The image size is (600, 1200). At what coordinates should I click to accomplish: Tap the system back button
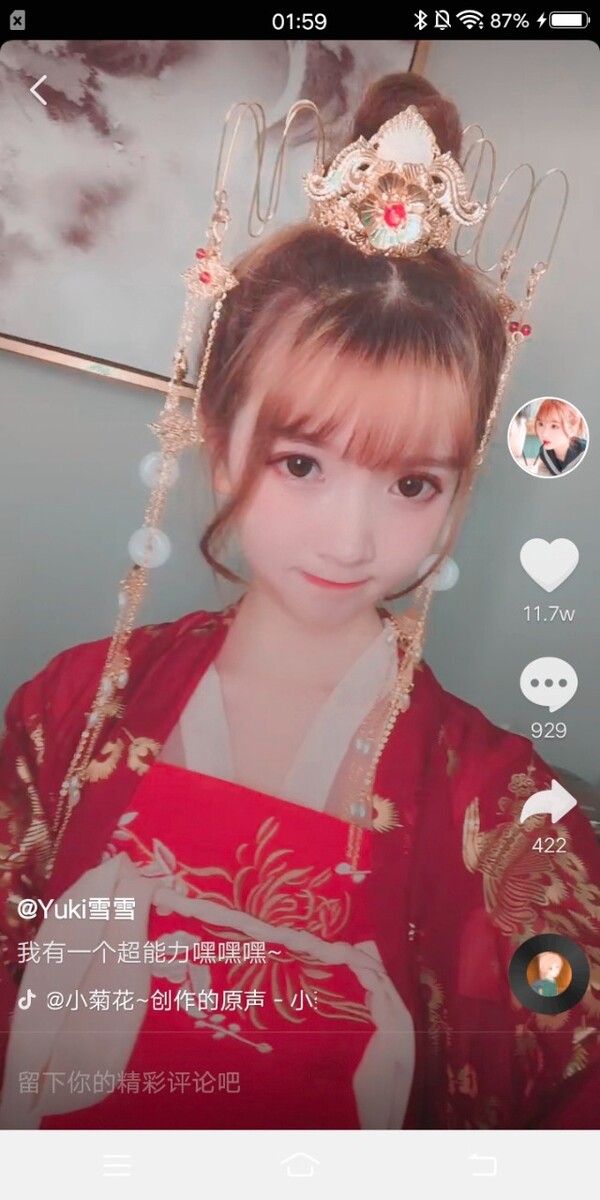click(482, 1164)
